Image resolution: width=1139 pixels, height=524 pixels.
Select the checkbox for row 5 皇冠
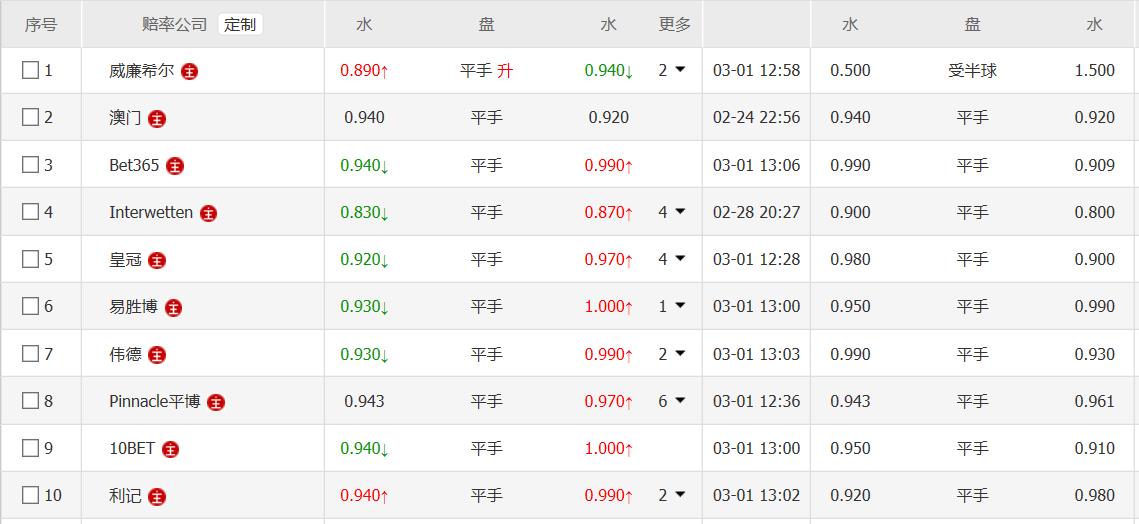click(31, 259)
